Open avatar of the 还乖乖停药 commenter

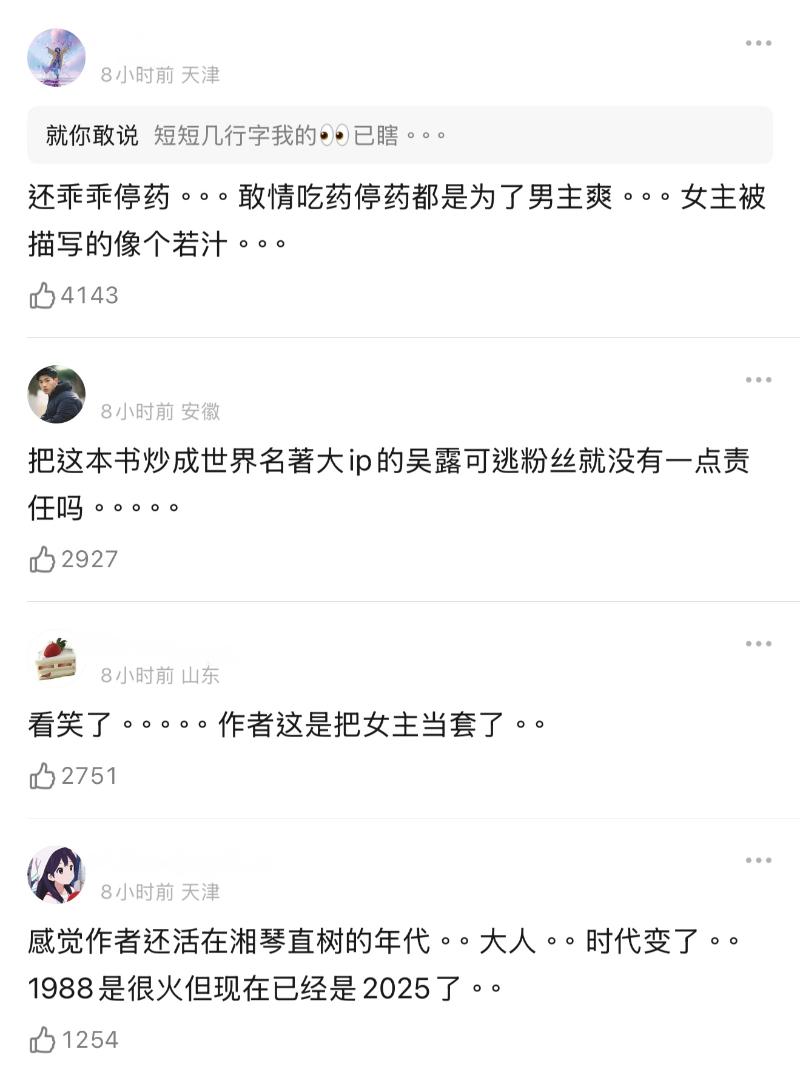pyautogui.click(x=56, y=58)
